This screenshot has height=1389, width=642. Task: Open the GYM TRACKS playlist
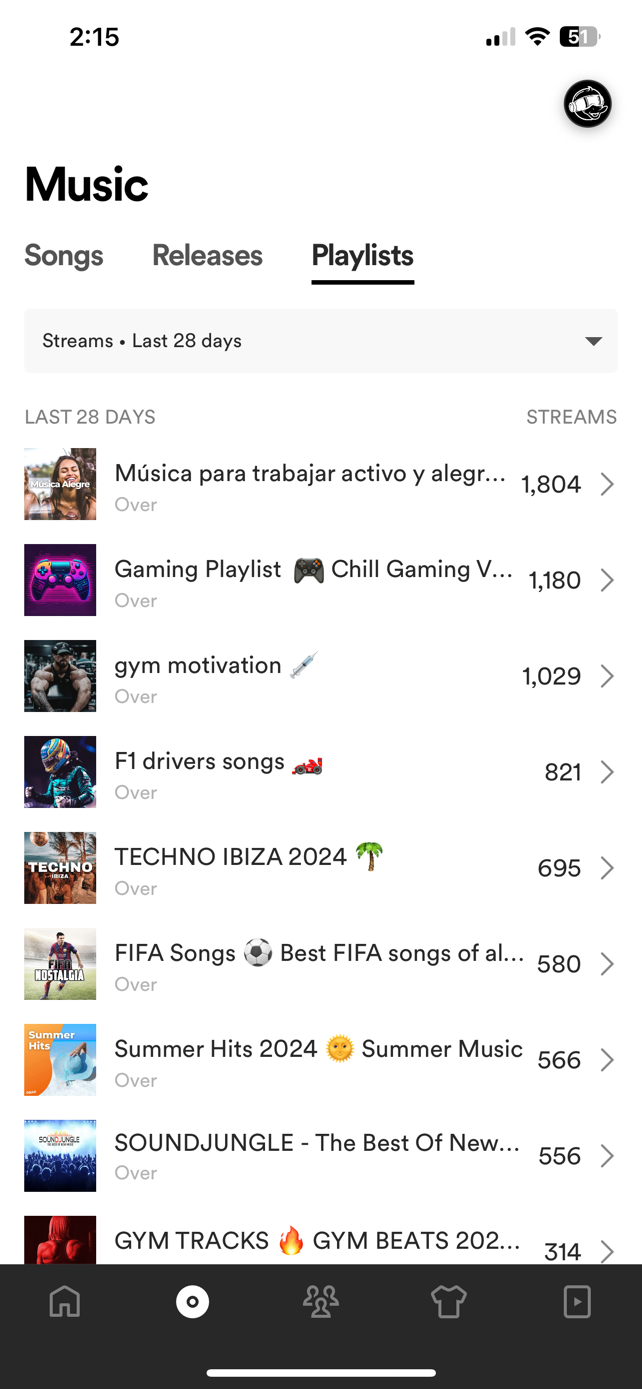[x=320, y=1244]
